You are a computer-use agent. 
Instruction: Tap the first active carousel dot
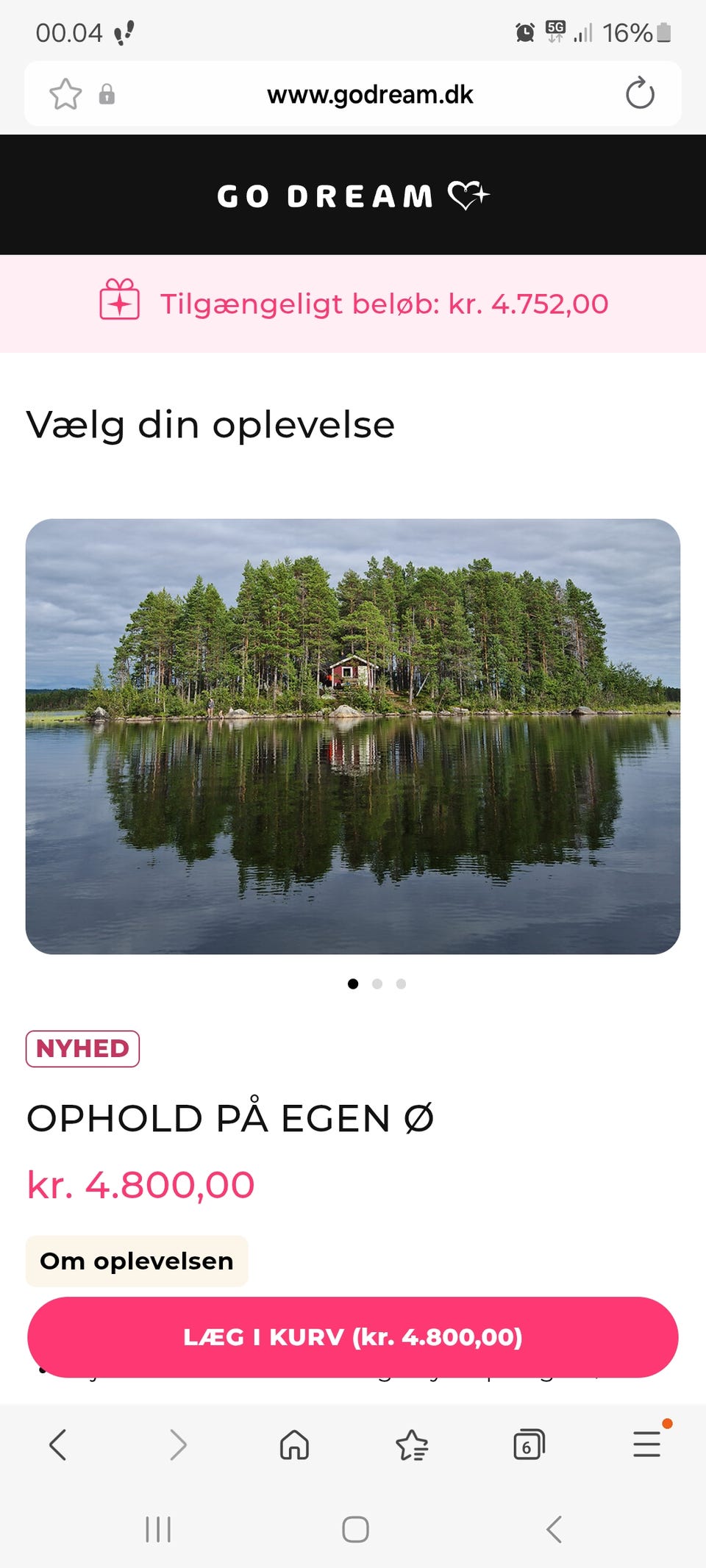coord(354,983)
